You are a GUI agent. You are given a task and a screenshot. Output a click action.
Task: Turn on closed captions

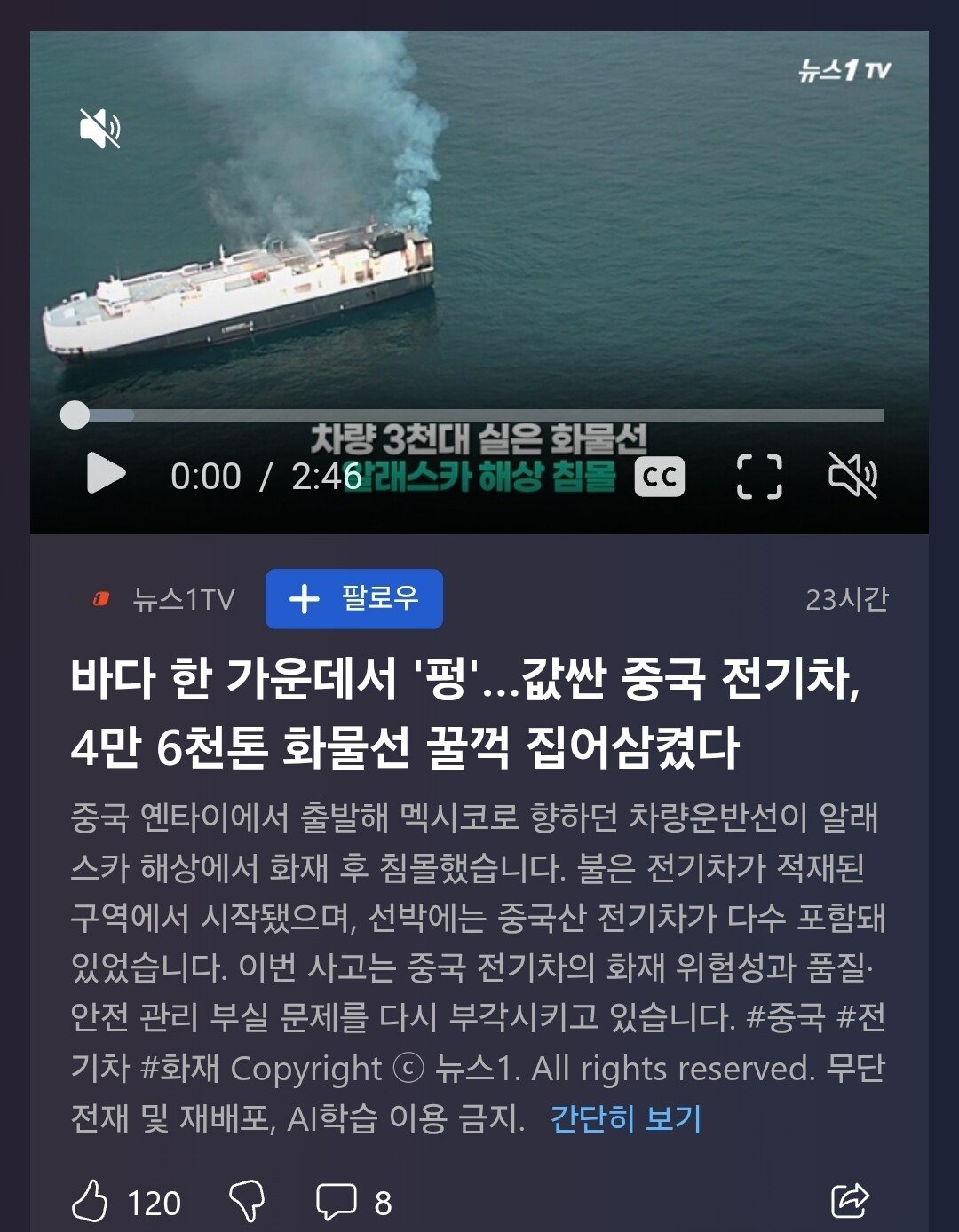point(660,477)
